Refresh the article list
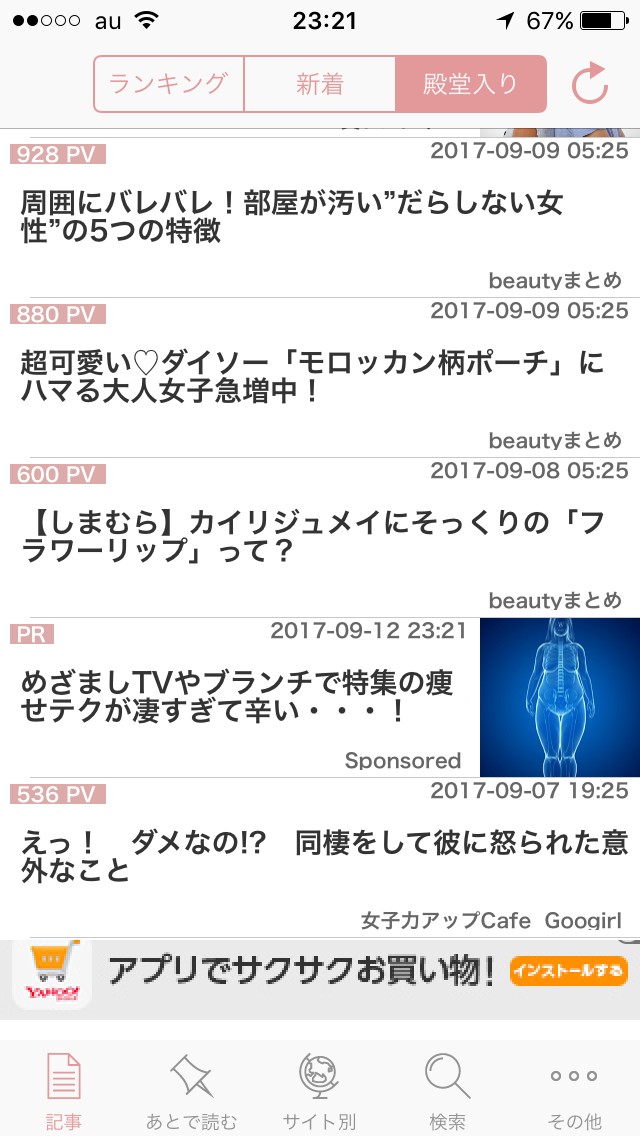Screen dimensions: 640x1136 coord(589,85)
